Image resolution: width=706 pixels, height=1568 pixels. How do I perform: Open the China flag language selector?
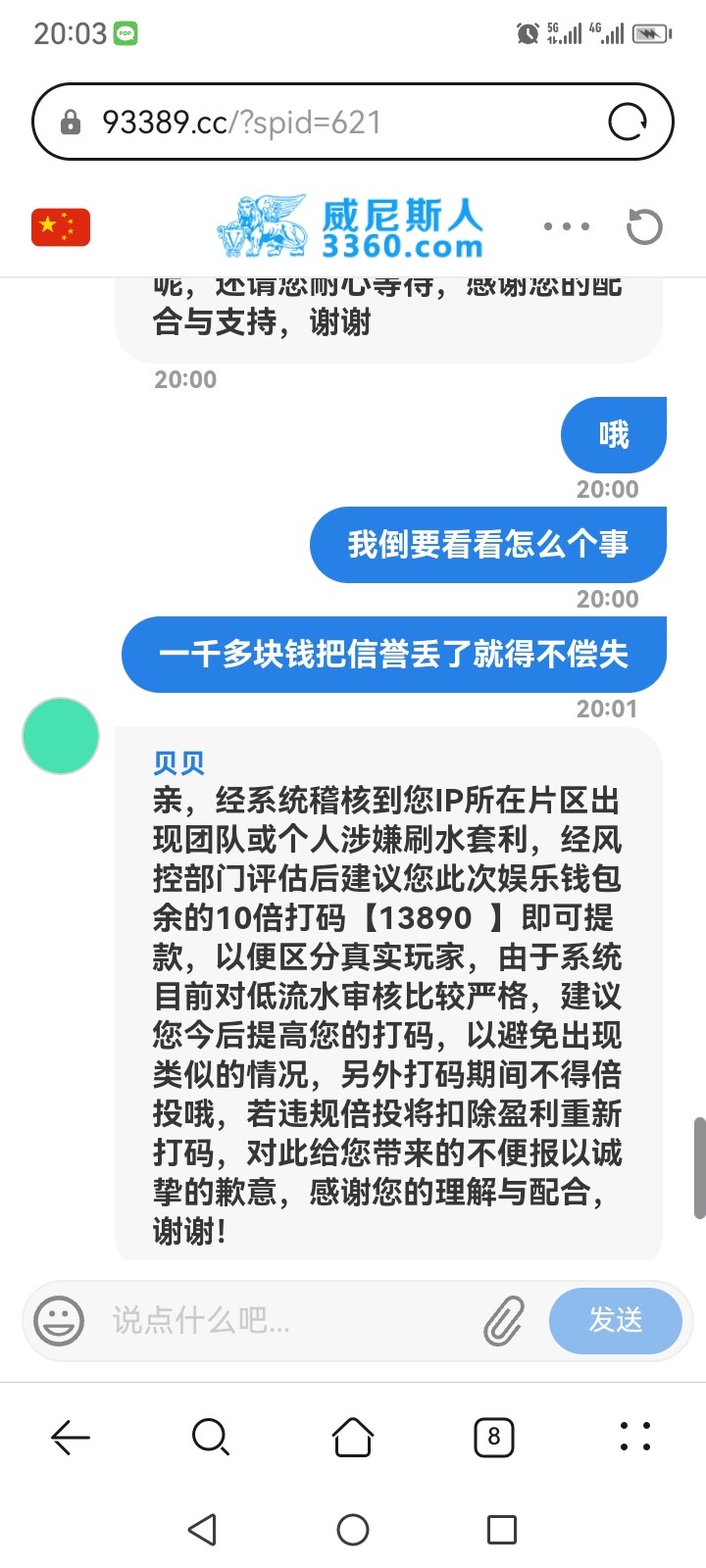tap(61, 227)
